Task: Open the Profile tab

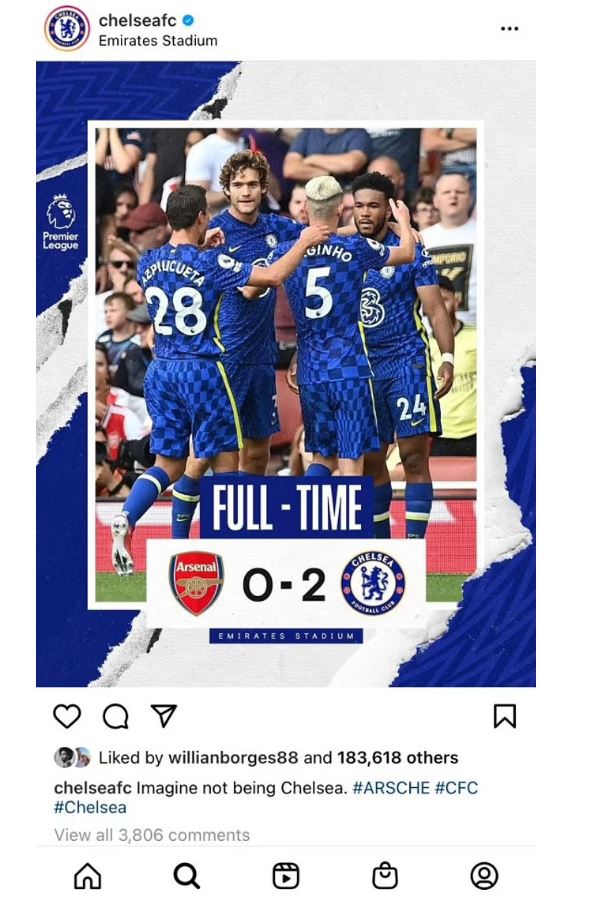Action: pos(484,876)
